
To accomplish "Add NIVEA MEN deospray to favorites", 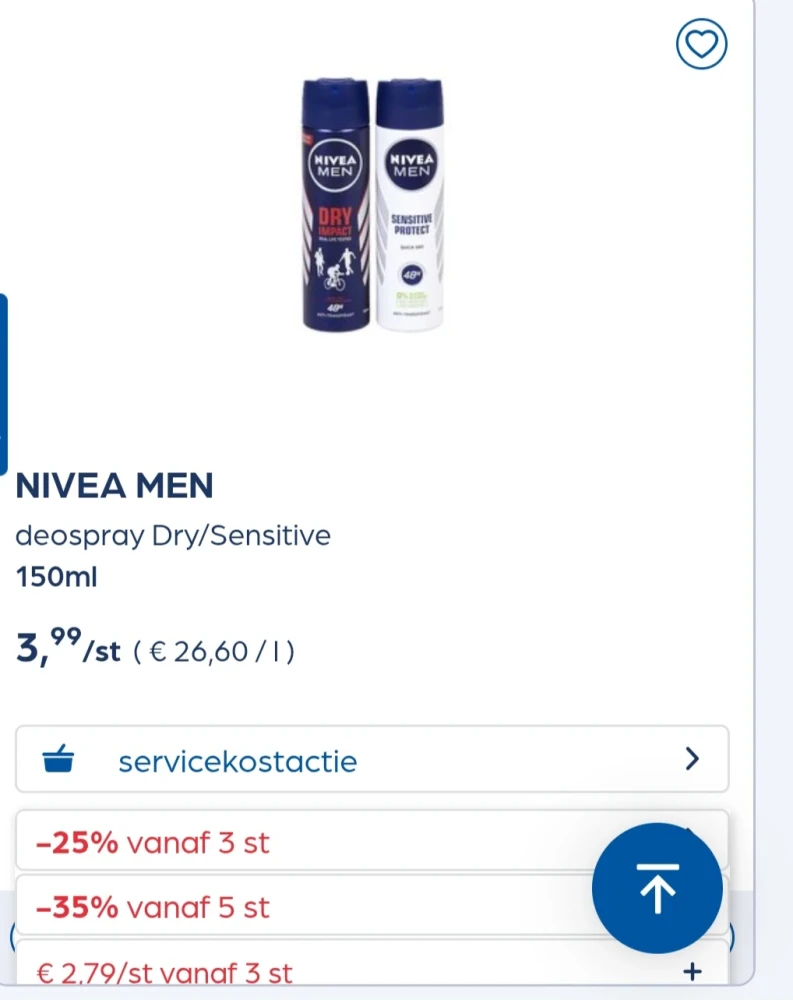I will pos(701,44).
